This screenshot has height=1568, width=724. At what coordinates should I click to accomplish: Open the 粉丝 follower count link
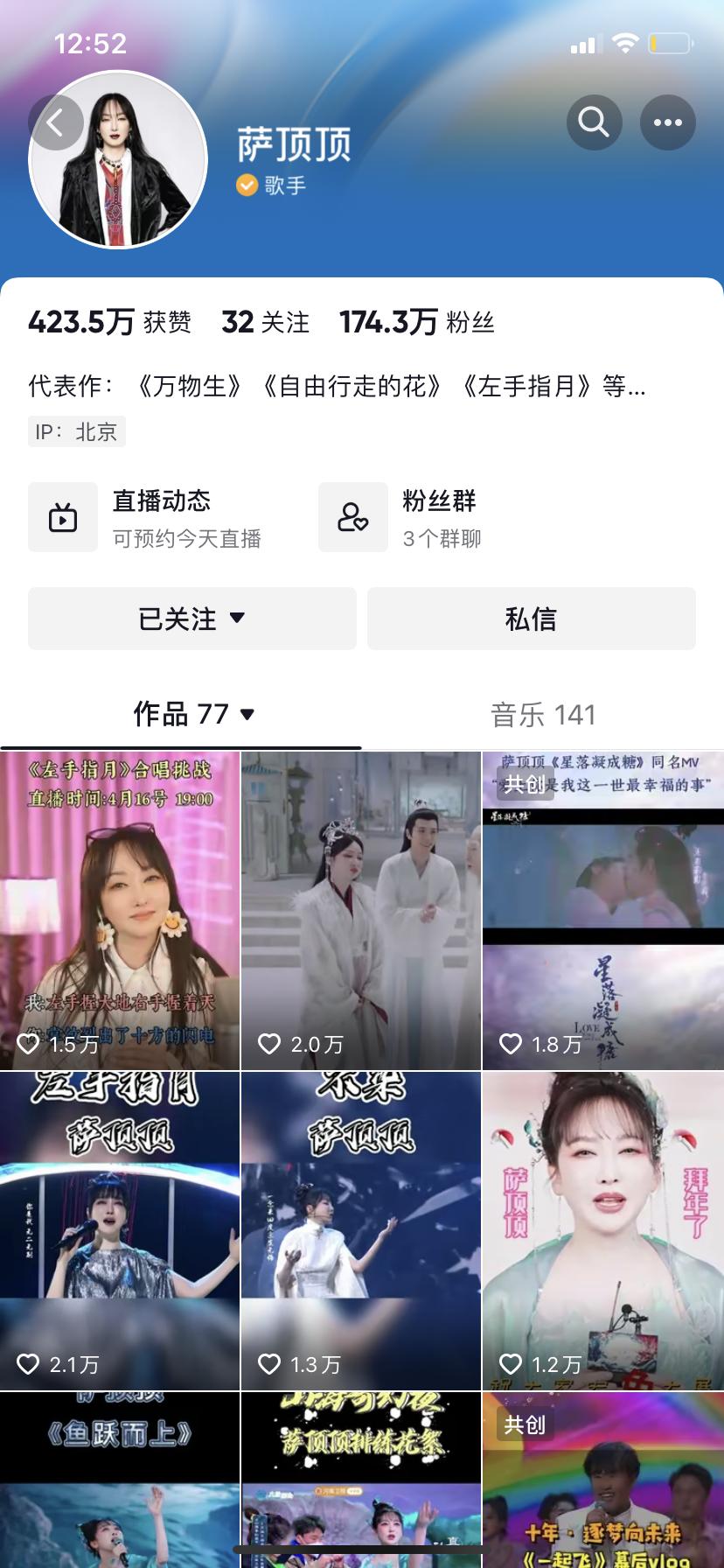click(x=416, y=322)
